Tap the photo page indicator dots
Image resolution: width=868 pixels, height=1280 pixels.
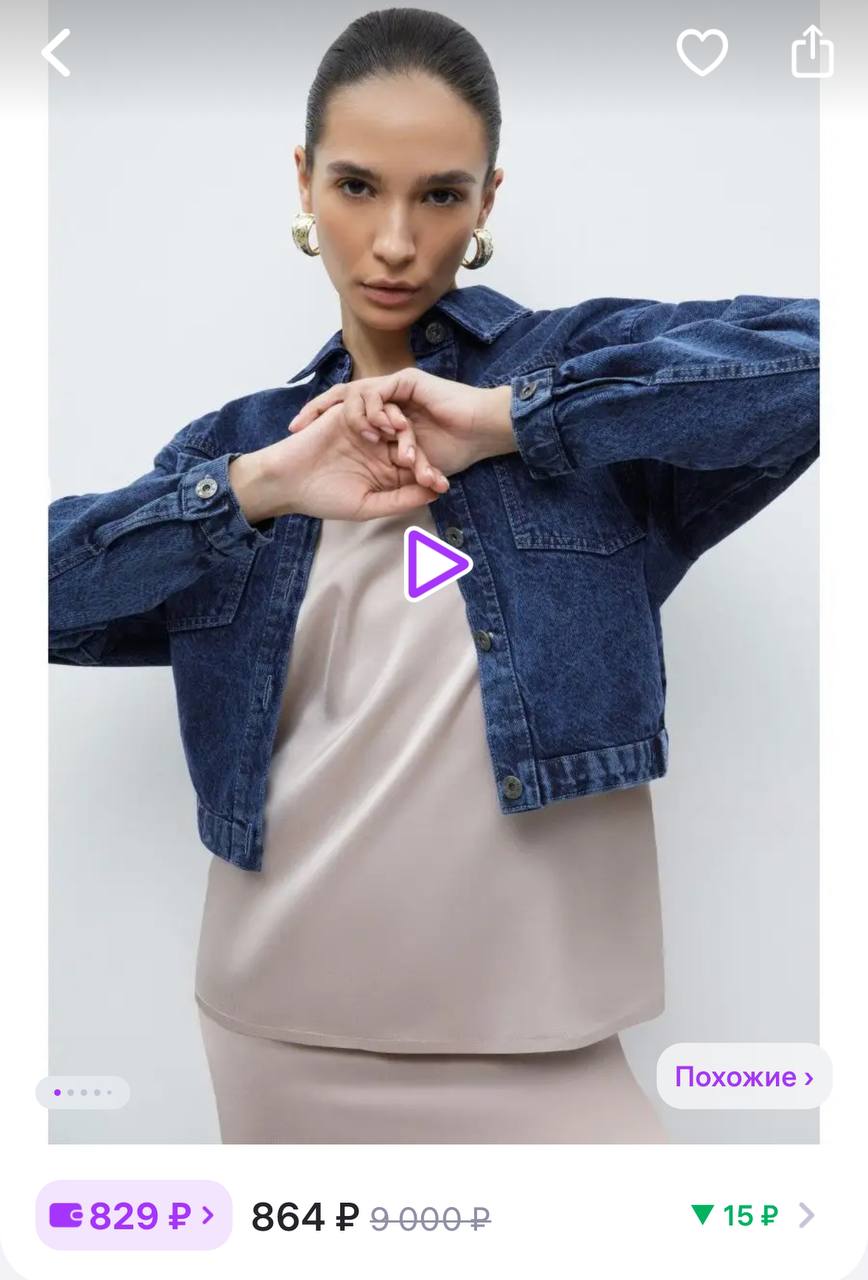pos(82,1092)
